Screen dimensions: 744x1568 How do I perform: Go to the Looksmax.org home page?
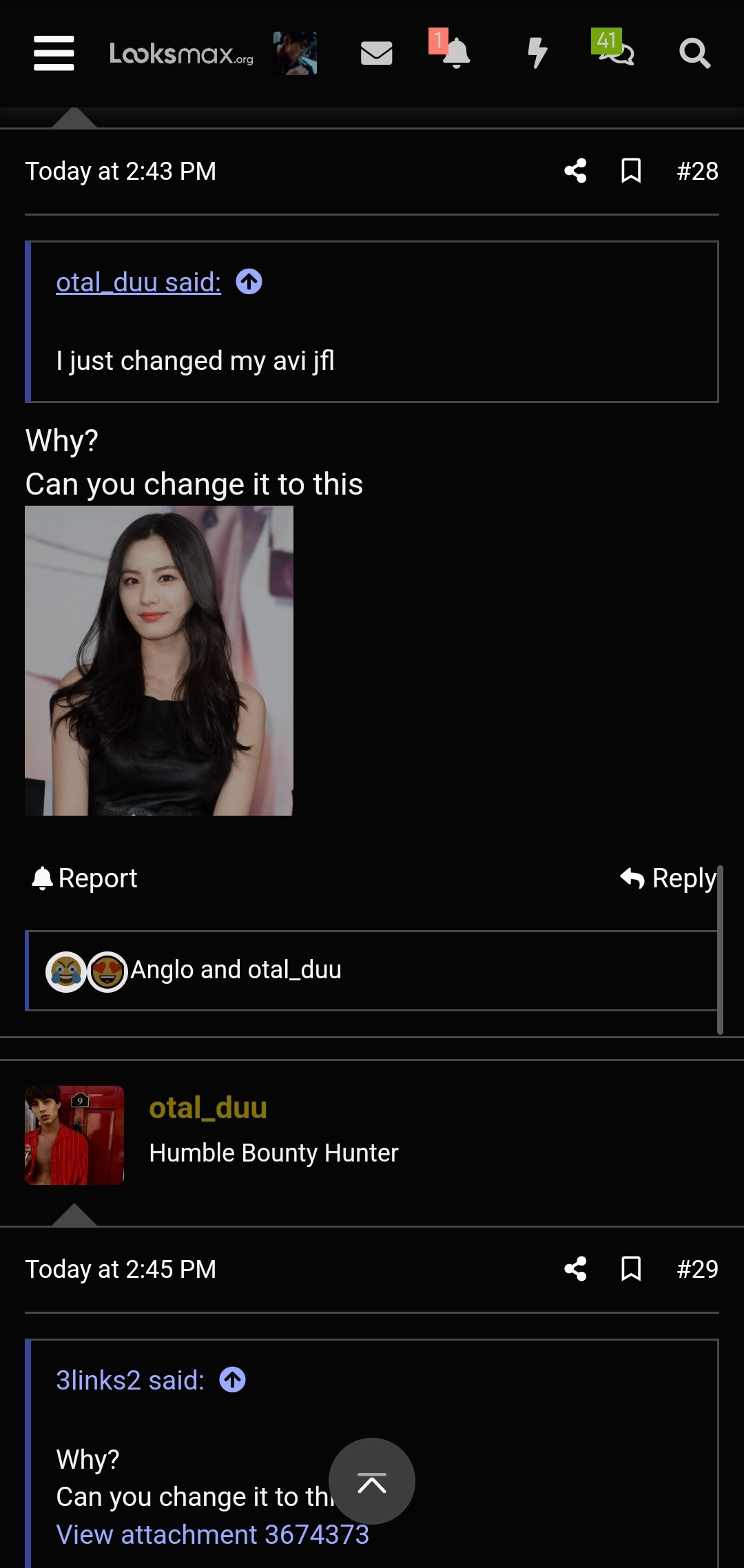click(x=180, y=54)
